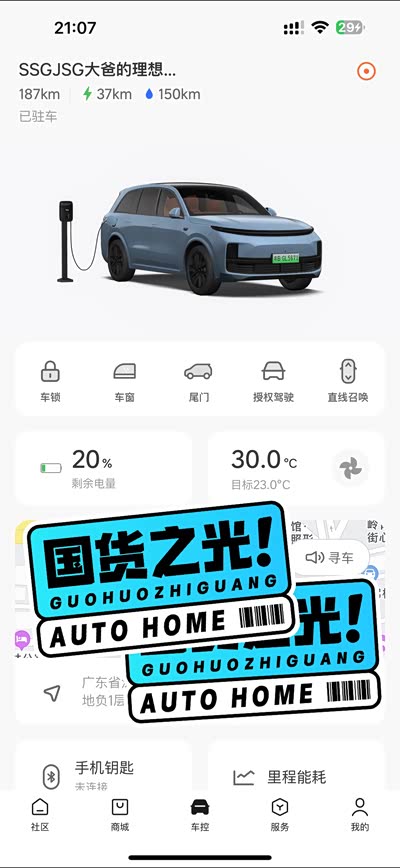Open the 车窗 window control
The height and width of the screenshot is (868, 400).
[x=124, y=381]
